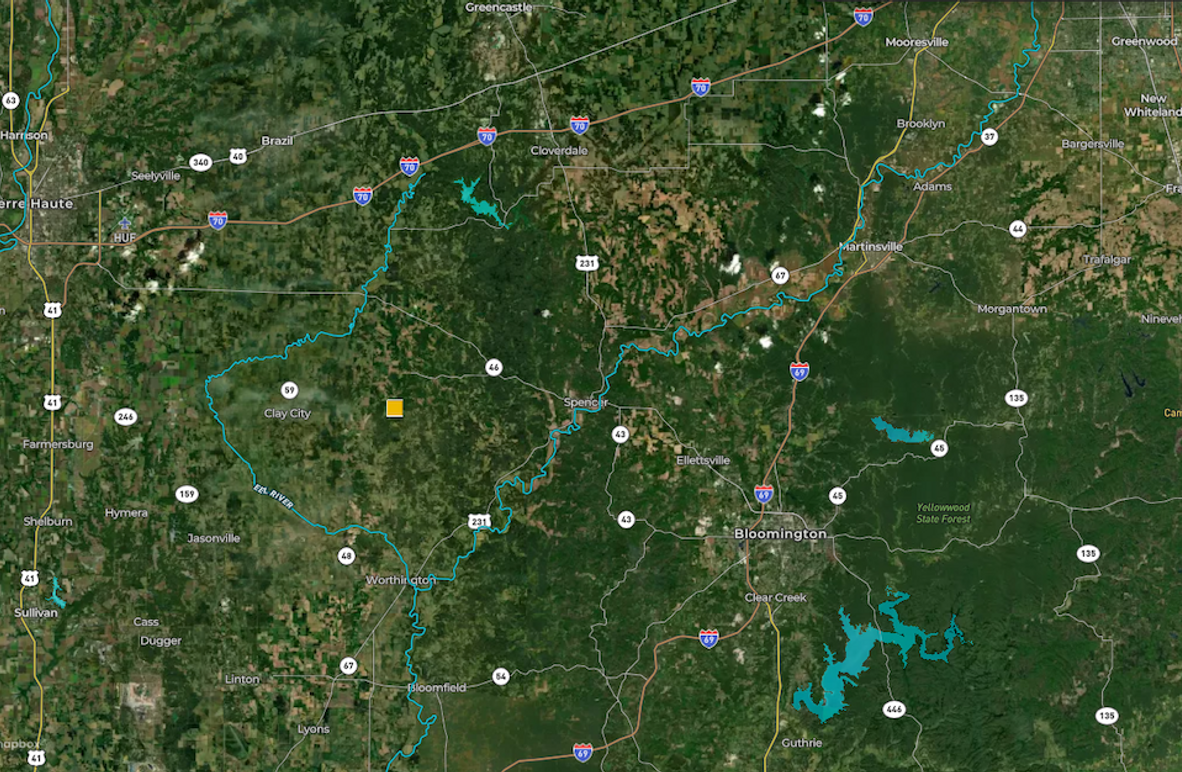Screen dimensions: 1182x772
Task: Tap the yellow square marker near Clay City
Action: [395, 408]
